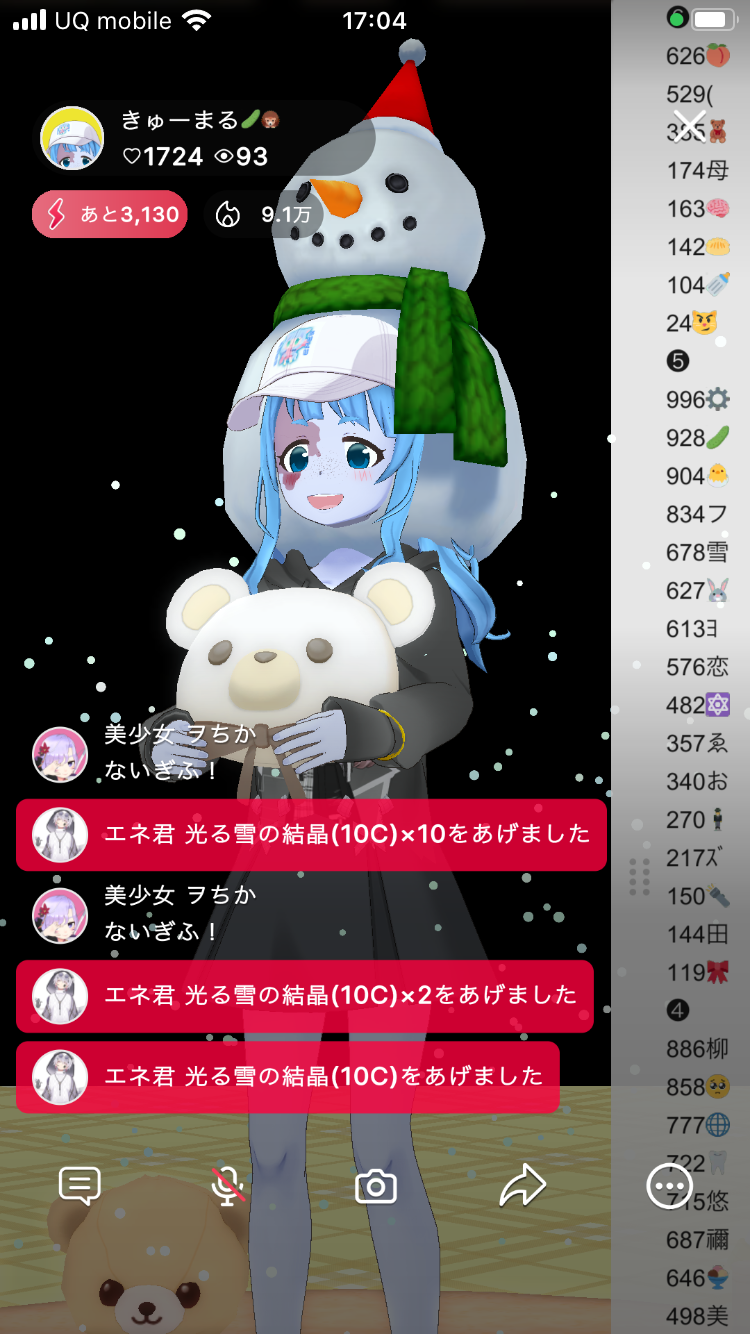750x1334 pixels.
Task: Tap the あと3,130 energy badge
Action: (x=110, y=214)
